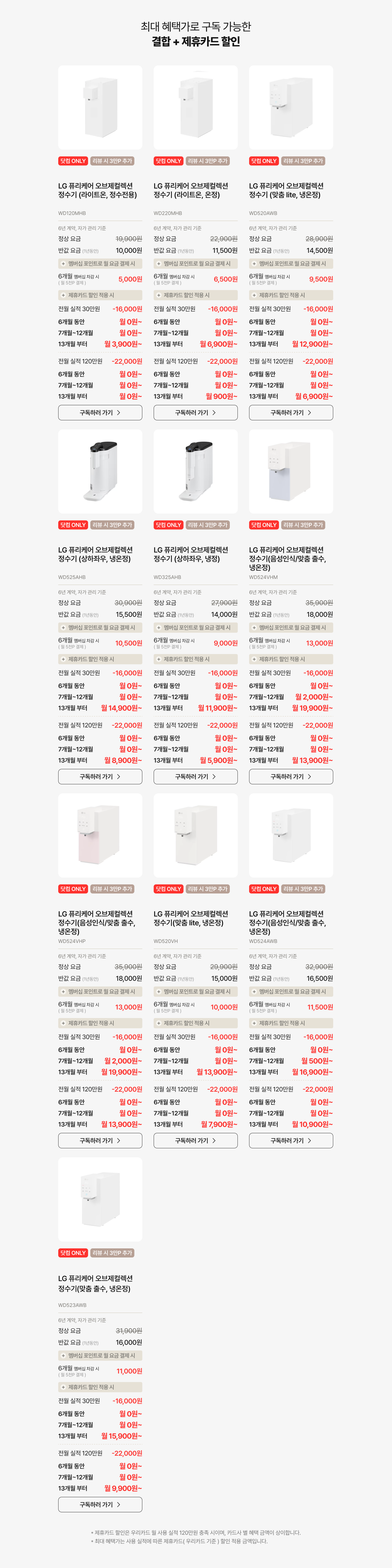392x1568 pixels.
Task: Subscribe to the WD524VHM 음성인식 model
Action: (291, 777)
